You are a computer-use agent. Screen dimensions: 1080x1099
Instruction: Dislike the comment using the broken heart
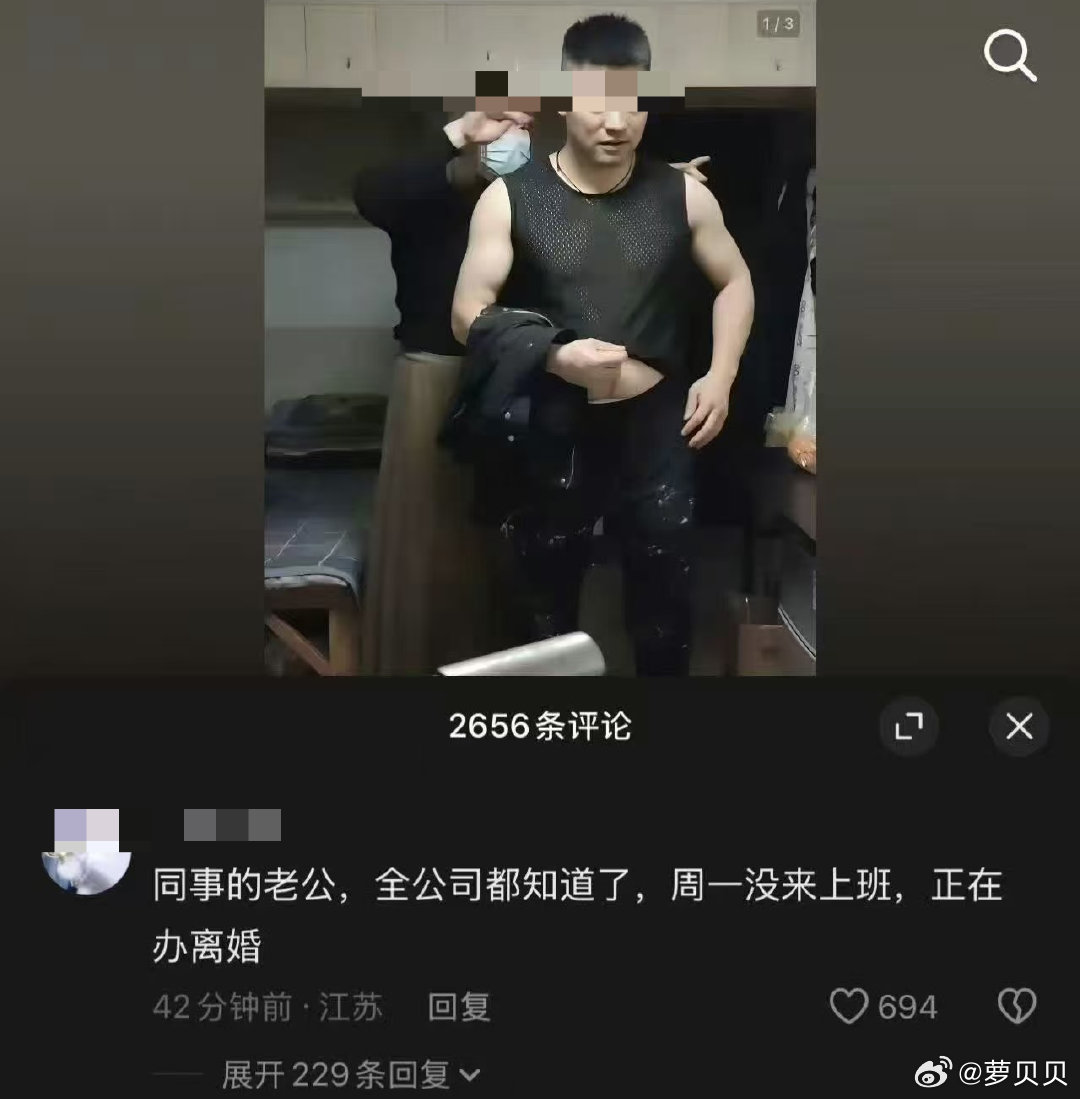1017,1006
